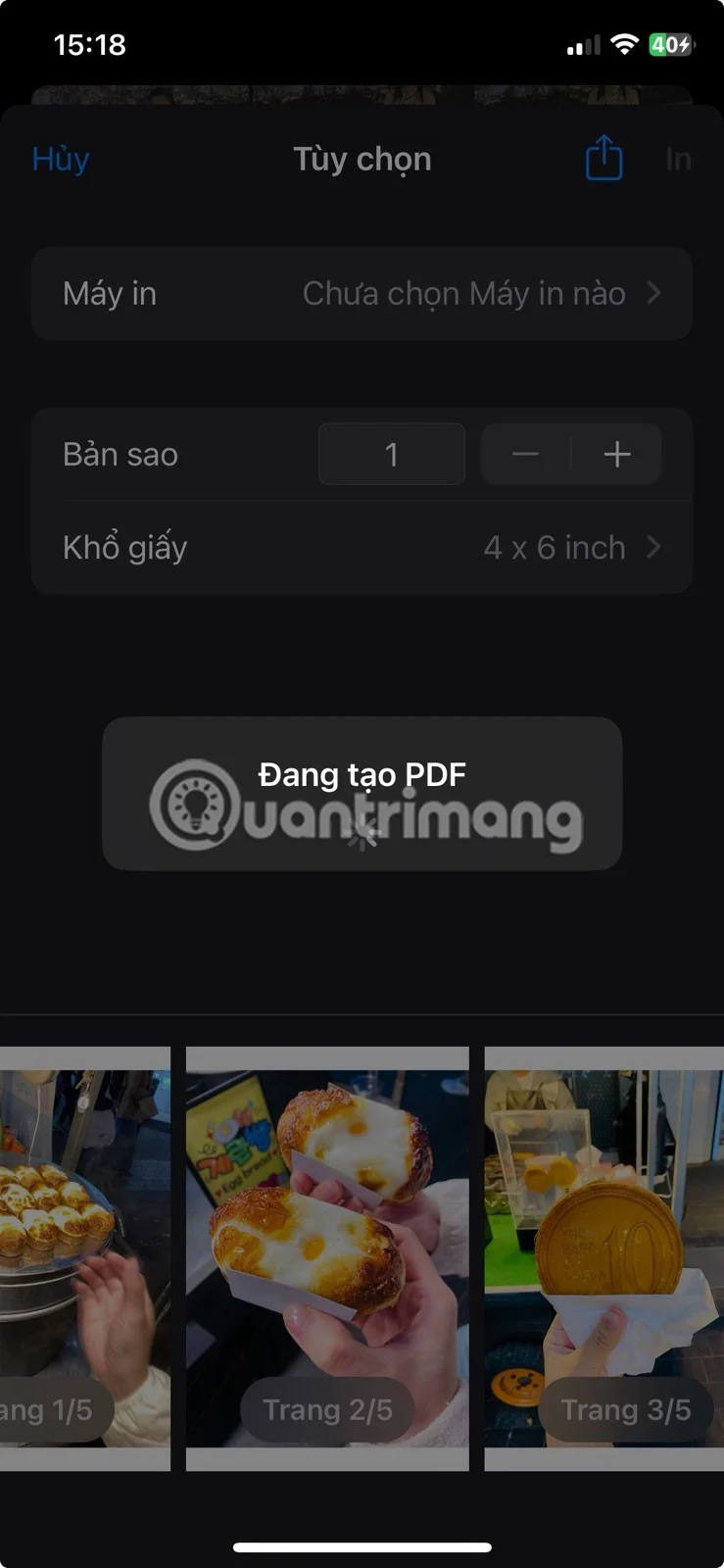
Task: Open the Máy in printer selection row
Action: pyautogui.click(x=362, y=293)
